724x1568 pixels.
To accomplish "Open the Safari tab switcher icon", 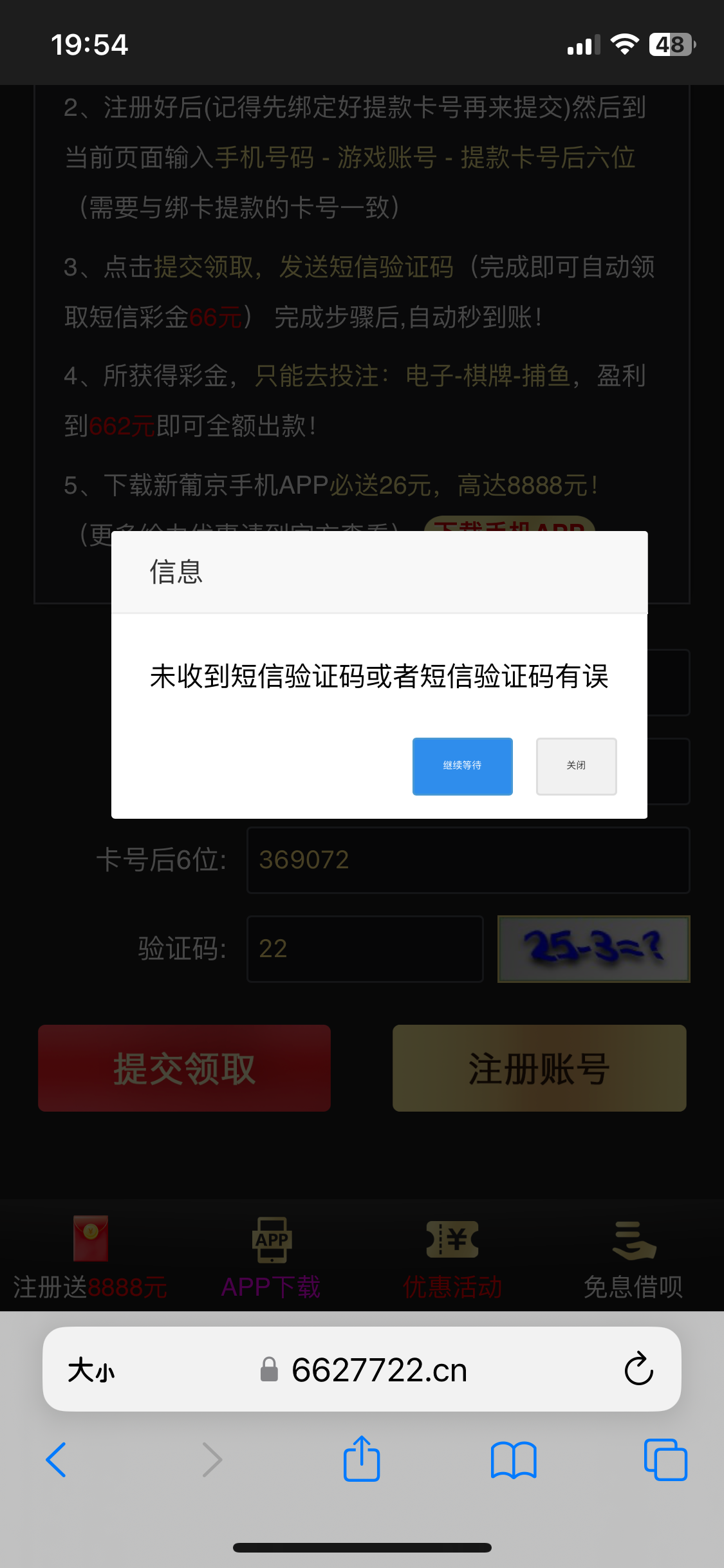I will coord(666,1460).
